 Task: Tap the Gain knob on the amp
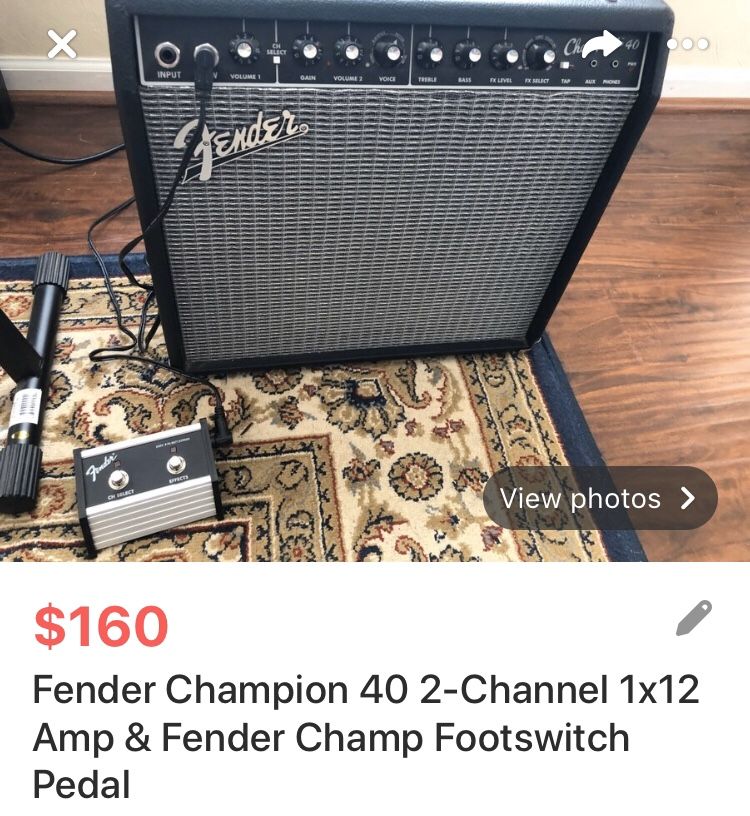310,51
